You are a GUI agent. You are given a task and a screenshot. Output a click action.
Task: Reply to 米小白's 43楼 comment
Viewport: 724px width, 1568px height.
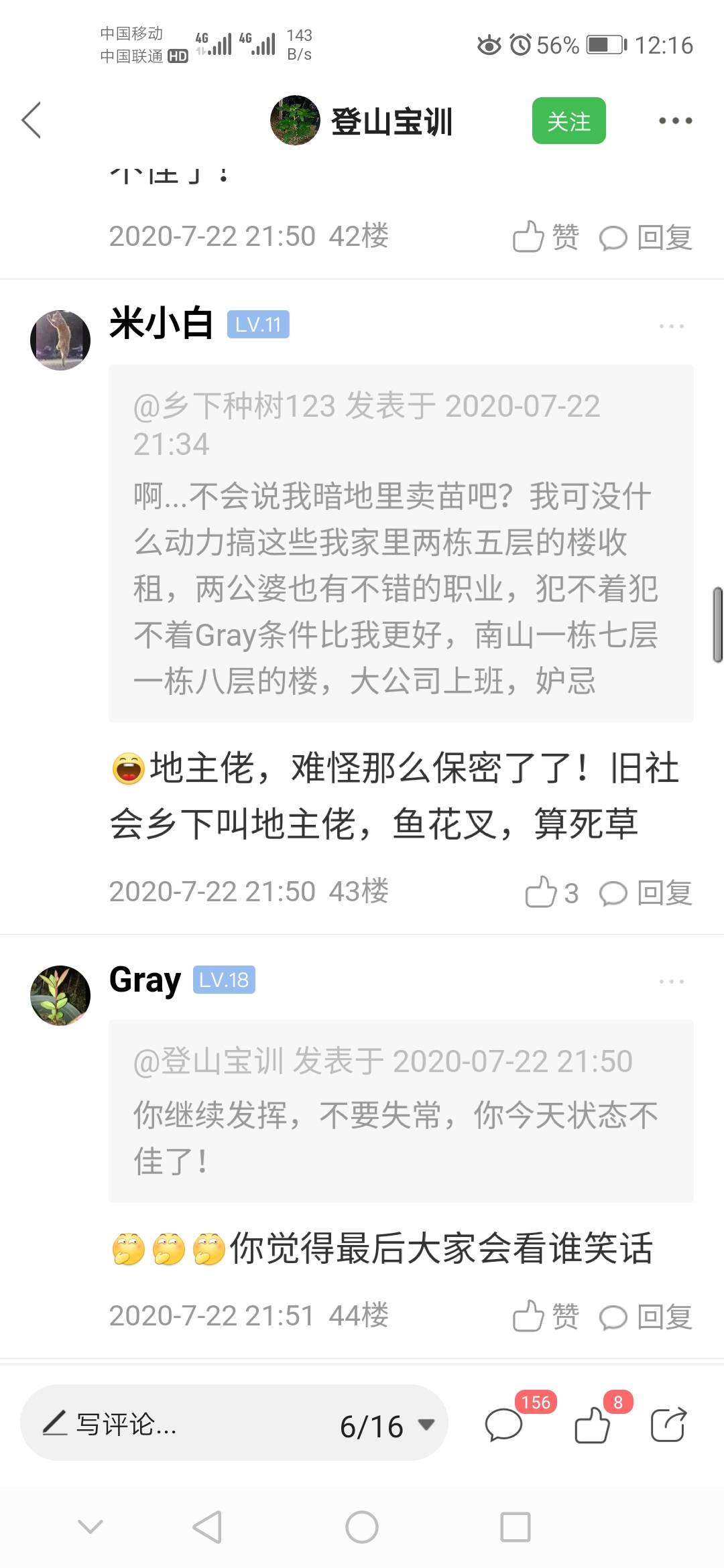646,893
